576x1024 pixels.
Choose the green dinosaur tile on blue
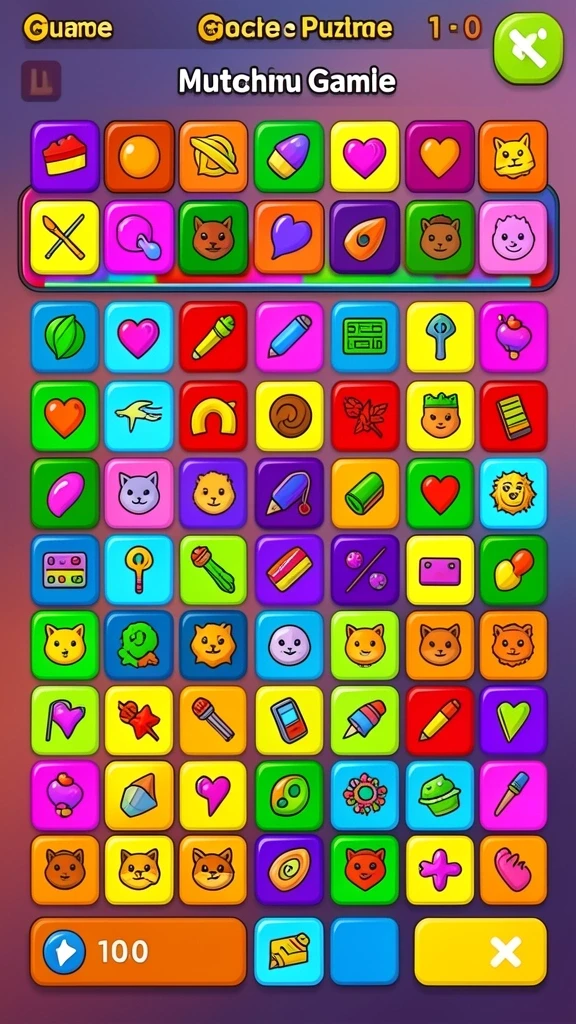(139, 645)
